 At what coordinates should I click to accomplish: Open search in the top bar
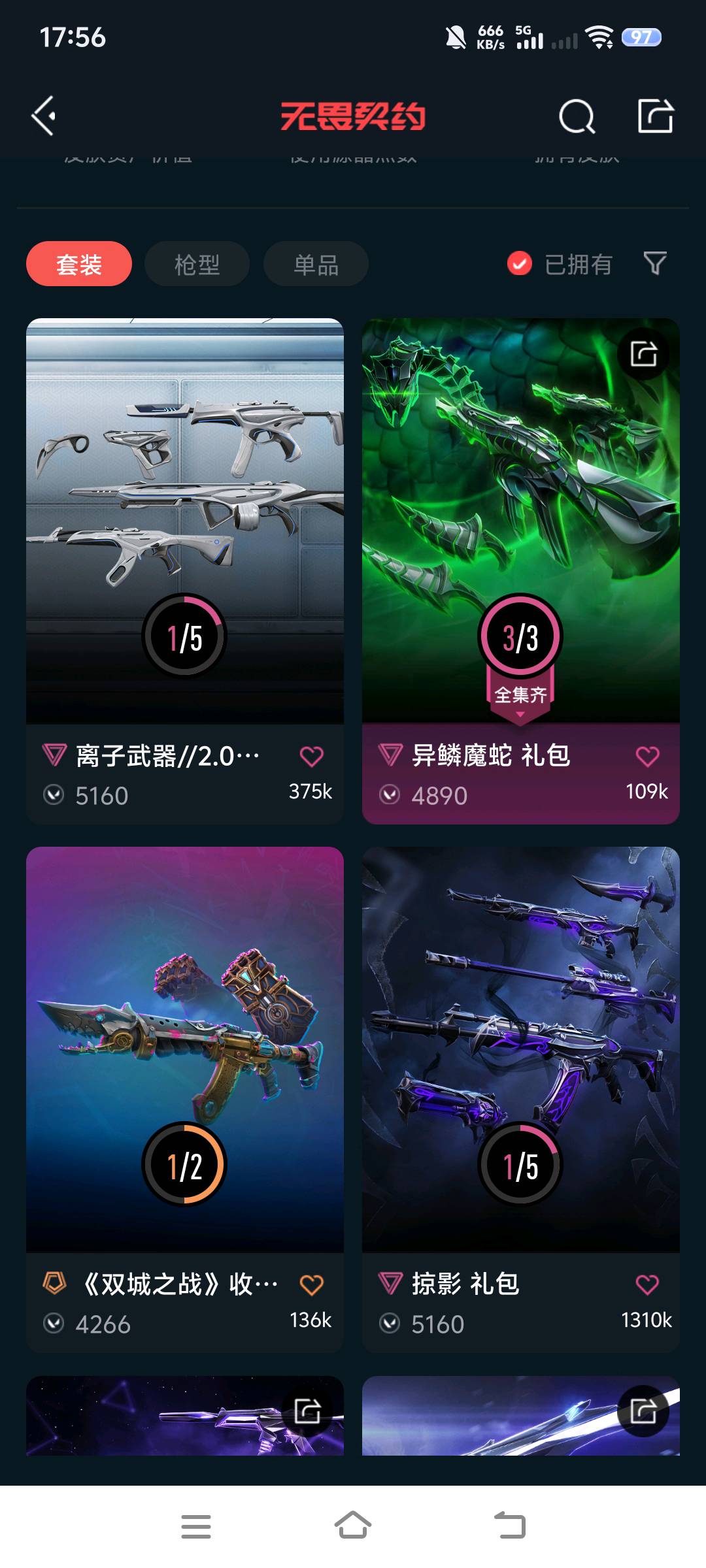[577, 117]
